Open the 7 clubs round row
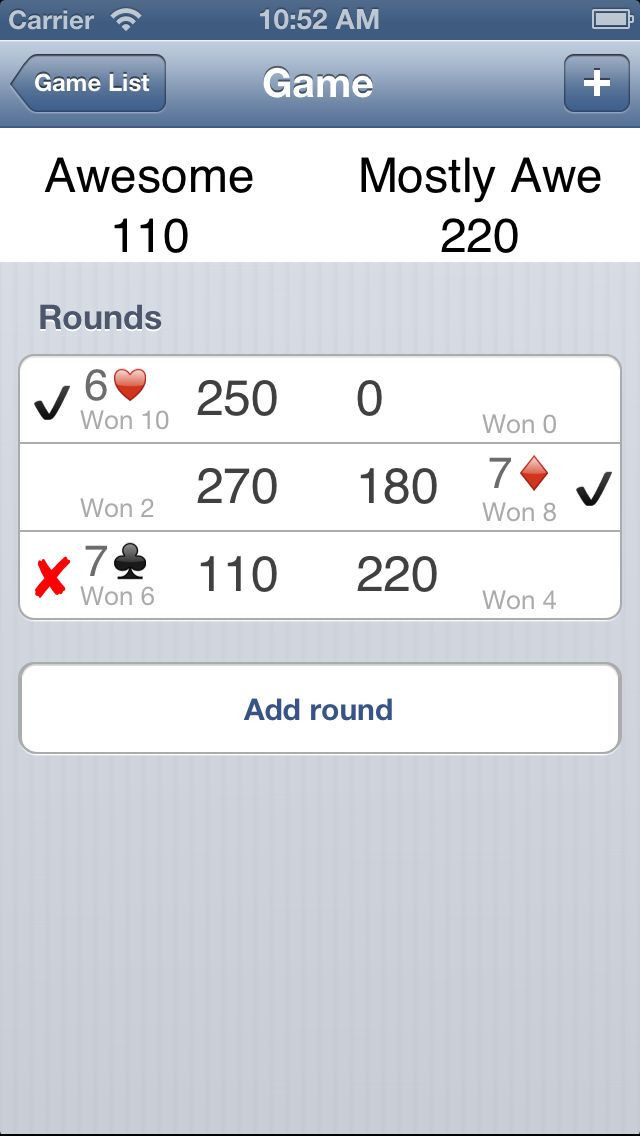This screenshot has width=640, height=1136. point(320,575)
